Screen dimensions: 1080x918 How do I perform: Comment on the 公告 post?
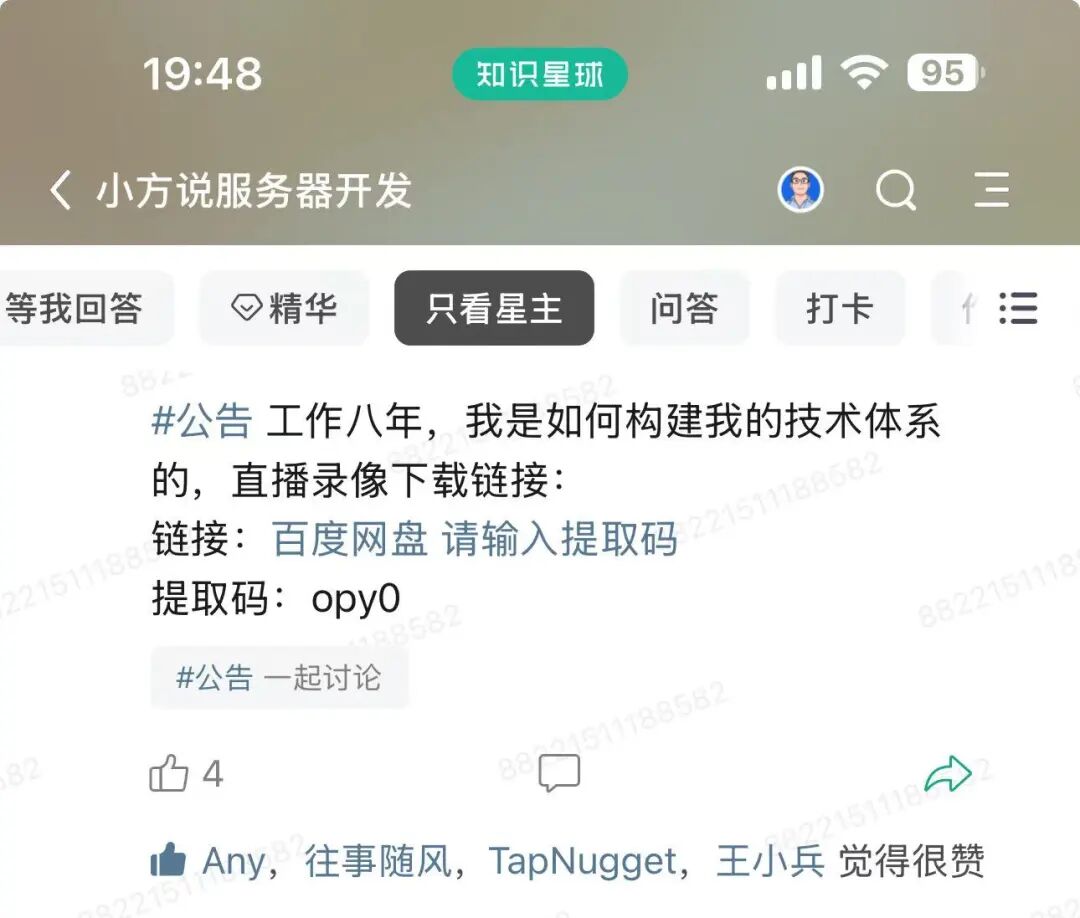click(x=559, y=773)
